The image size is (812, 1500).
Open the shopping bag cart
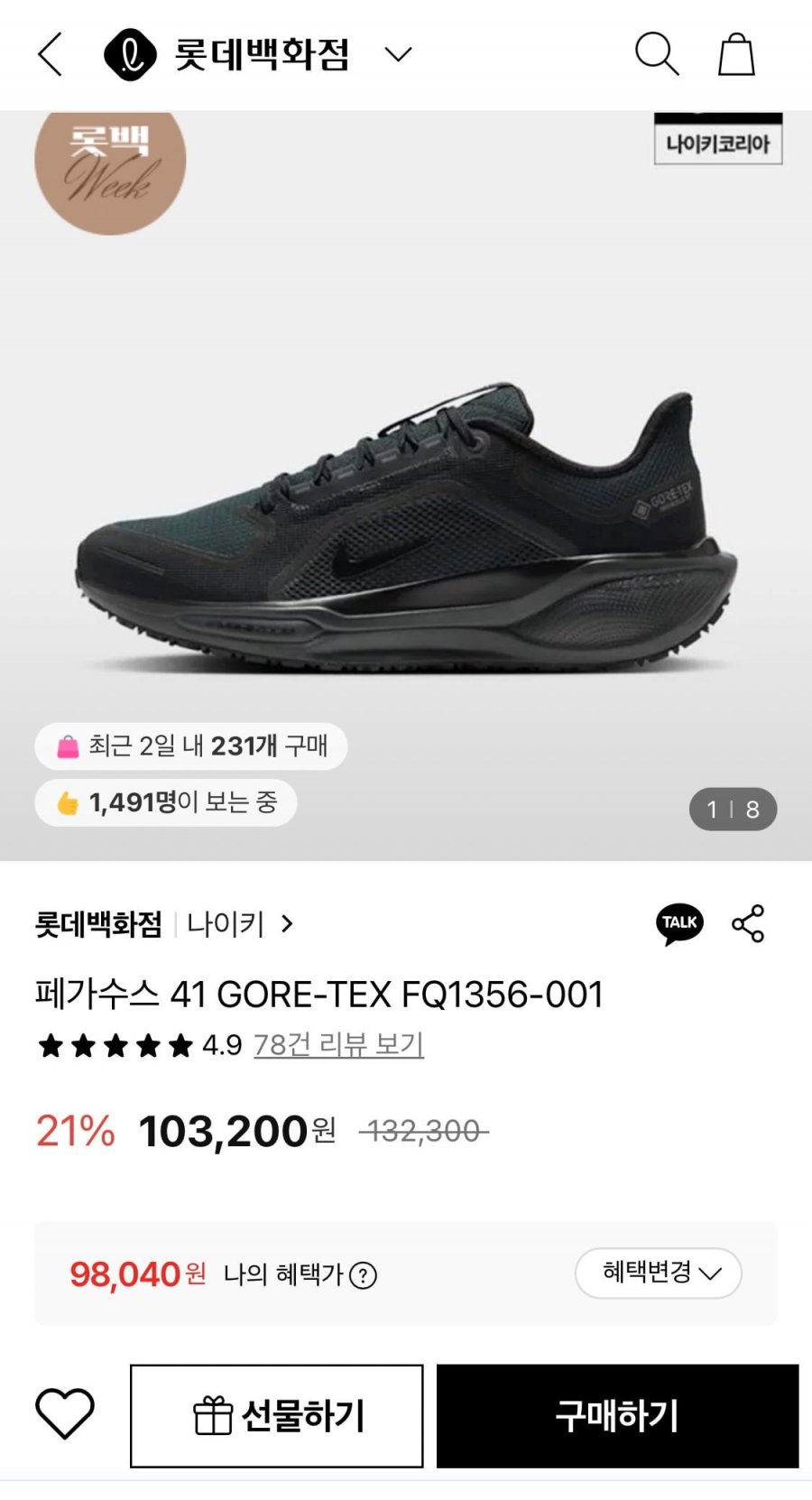pos(736,54)
